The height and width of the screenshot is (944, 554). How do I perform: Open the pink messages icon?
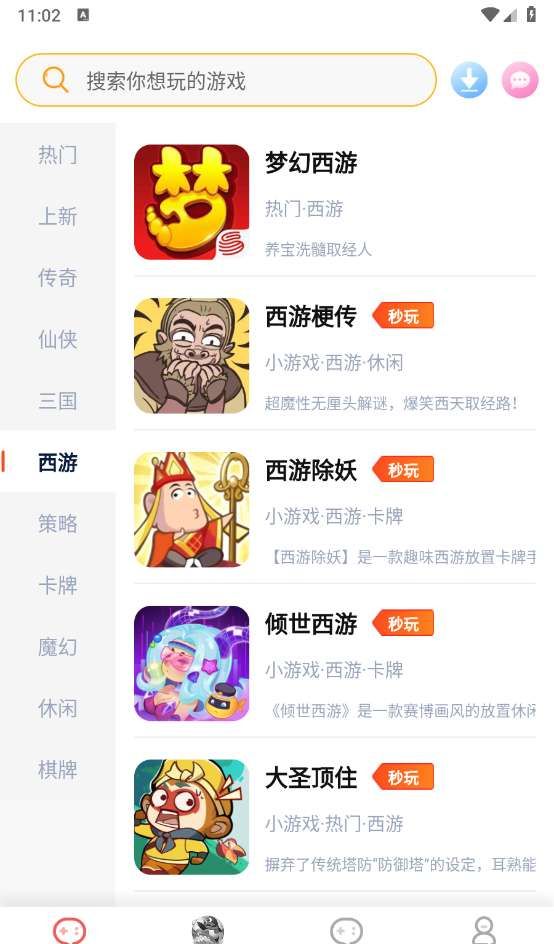click(x=520, y=80)
